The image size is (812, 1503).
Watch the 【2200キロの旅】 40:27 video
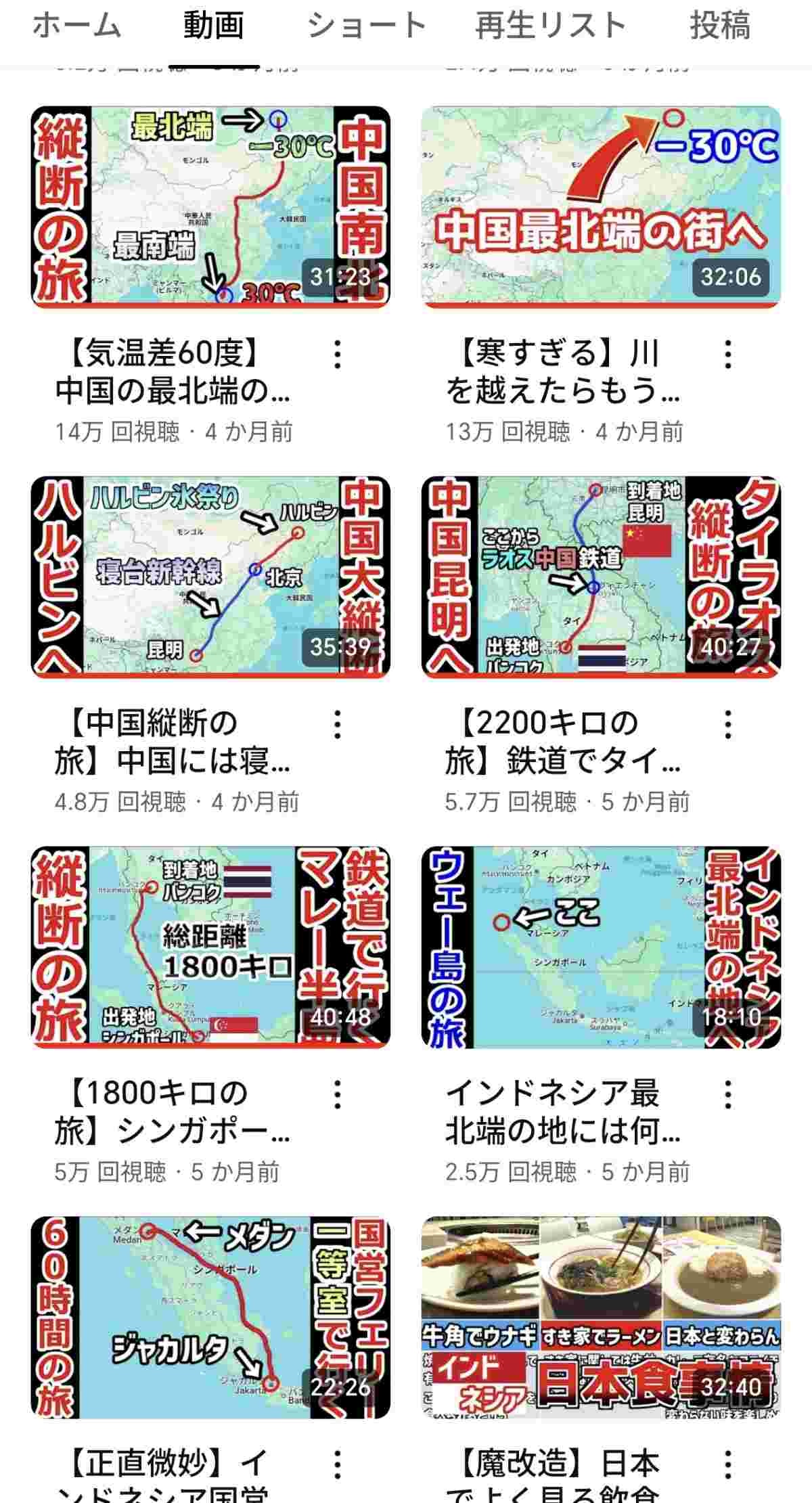601,577
